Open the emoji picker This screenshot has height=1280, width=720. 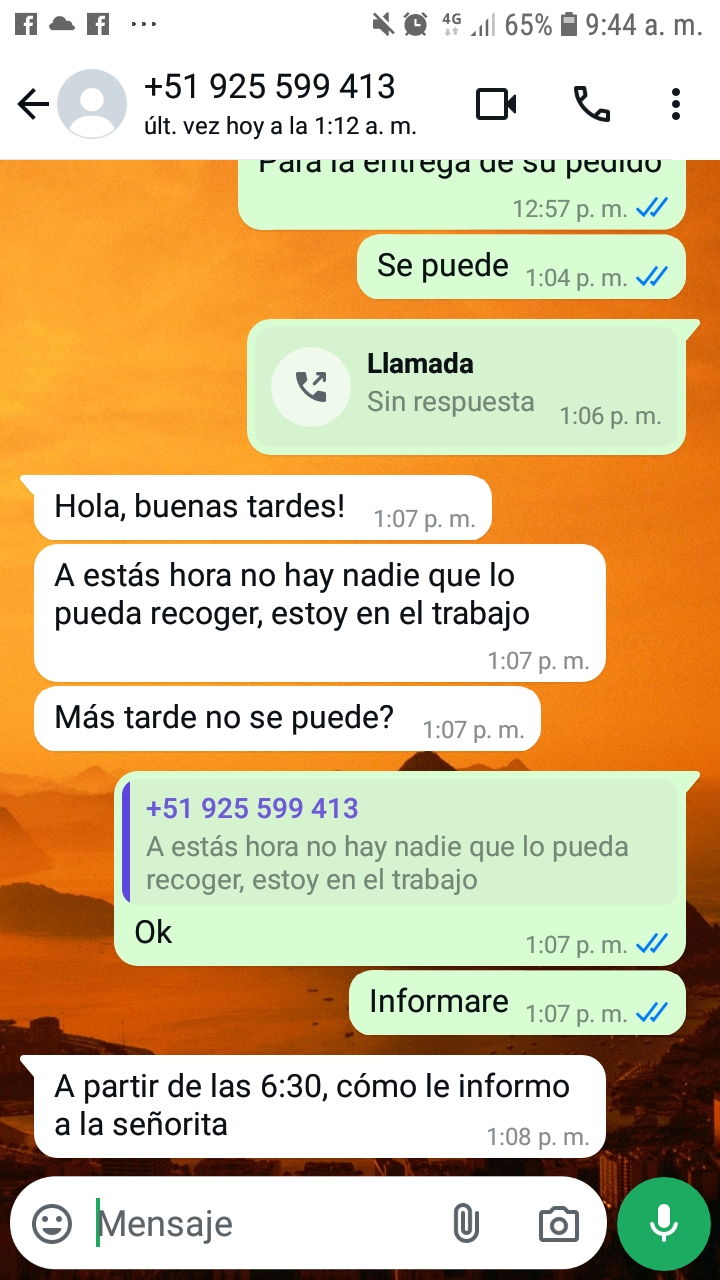point(52,1223)
